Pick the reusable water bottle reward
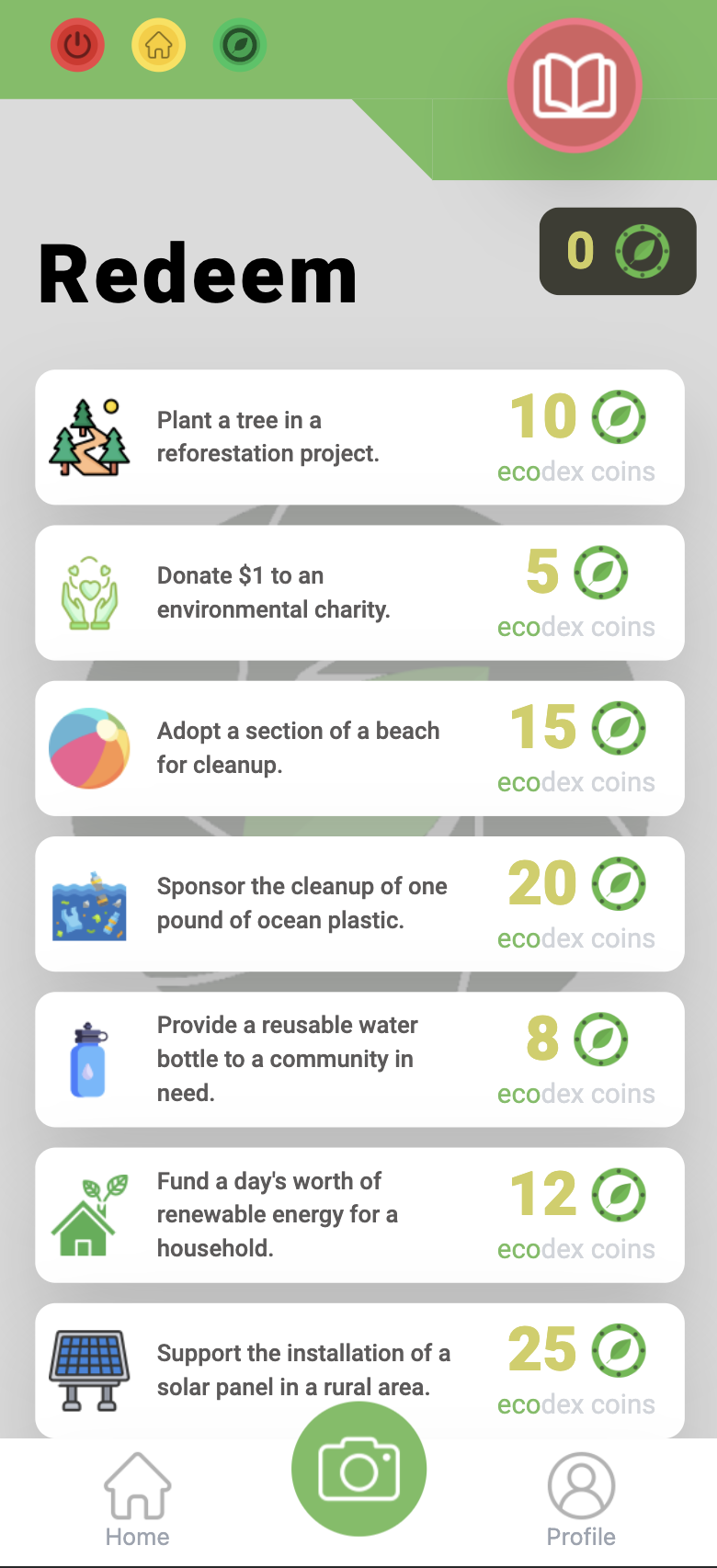The width and height of the screenshot is (717, 1568). (359, 1059)
